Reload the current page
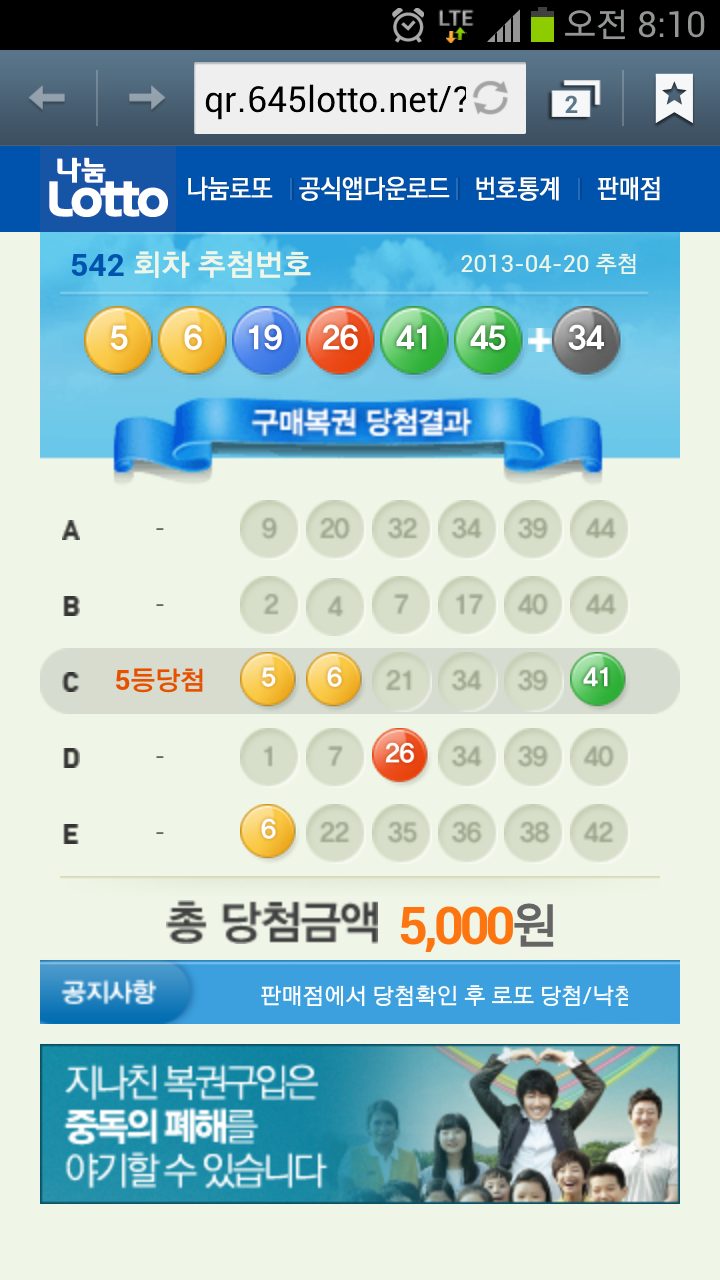The width and height of the screenshot is (720, 1280). click(x=491, y=98)
